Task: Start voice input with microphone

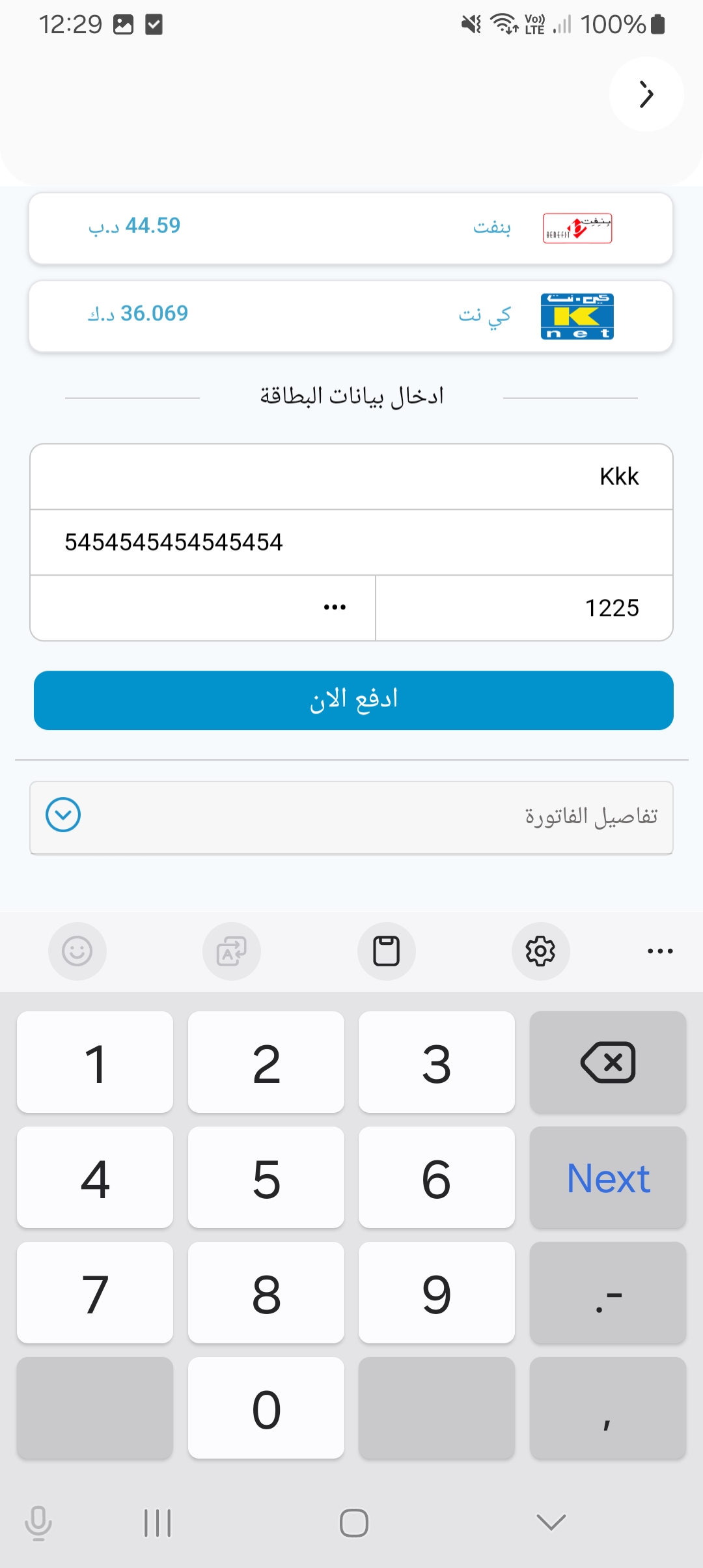Action: point(38,1522)
